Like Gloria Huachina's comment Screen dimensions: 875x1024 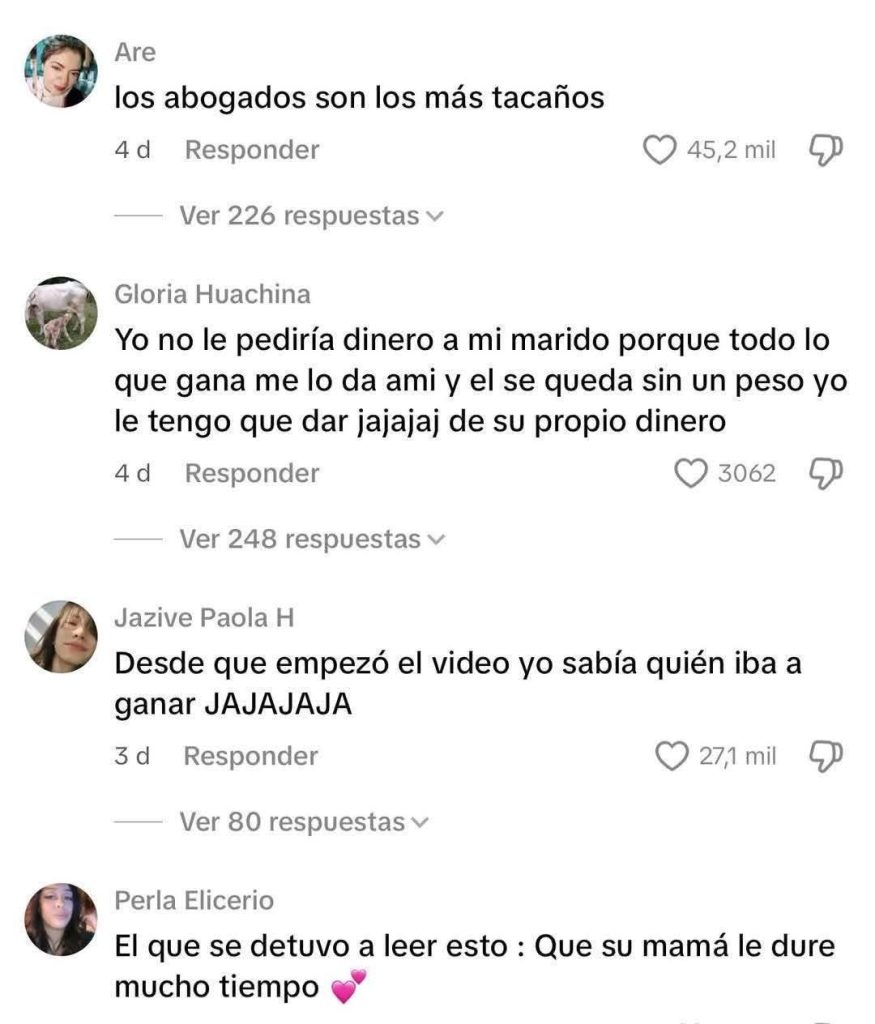(x=691, y=473)
